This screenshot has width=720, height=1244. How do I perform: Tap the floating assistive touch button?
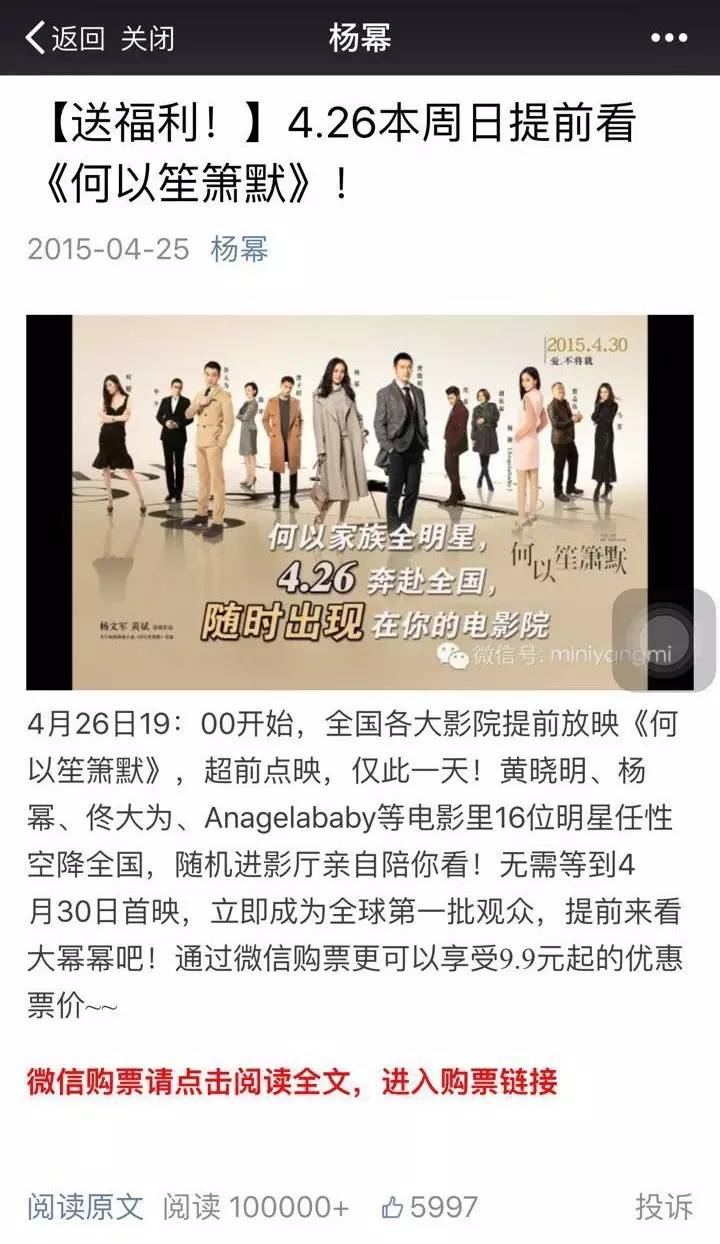point(663,640)
